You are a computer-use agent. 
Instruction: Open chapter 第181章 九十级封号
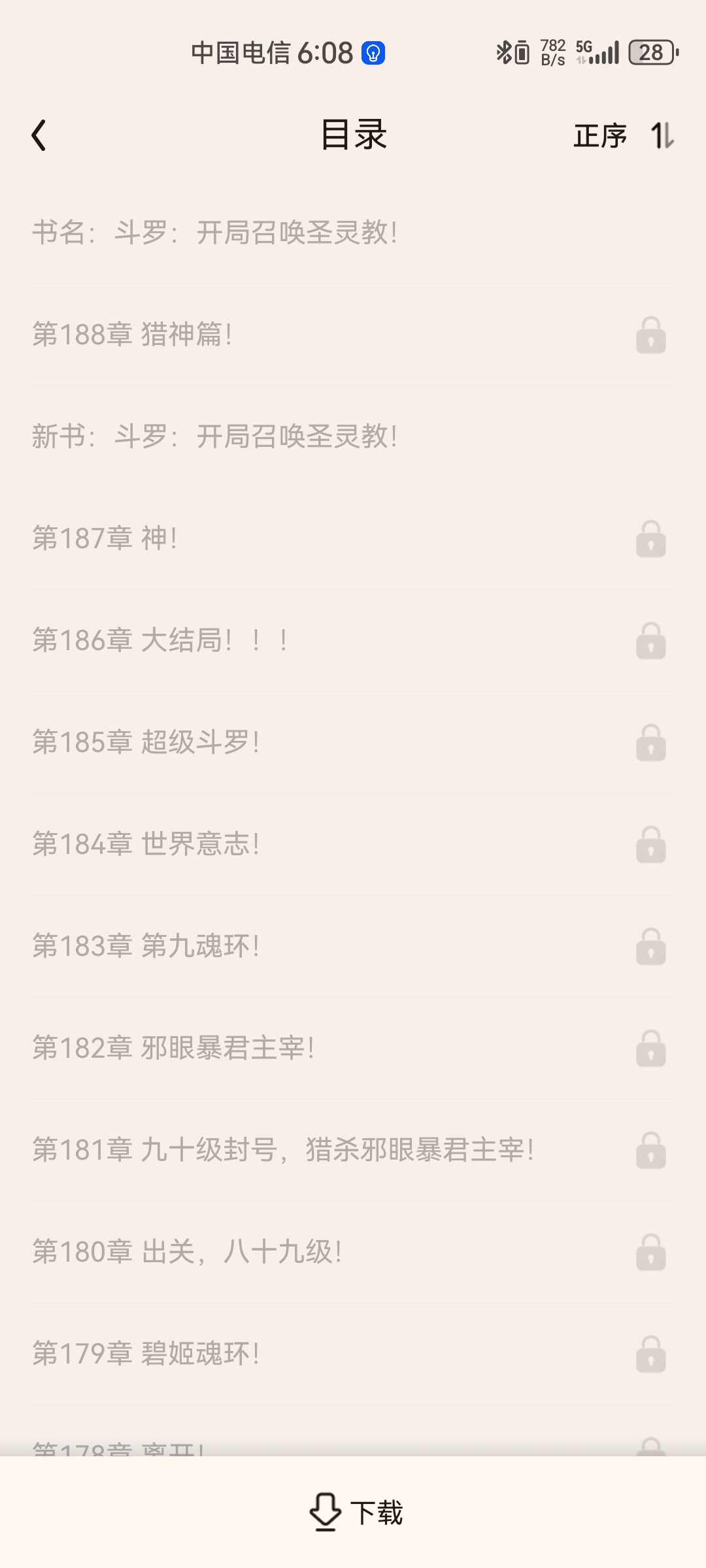[353, 1150]
